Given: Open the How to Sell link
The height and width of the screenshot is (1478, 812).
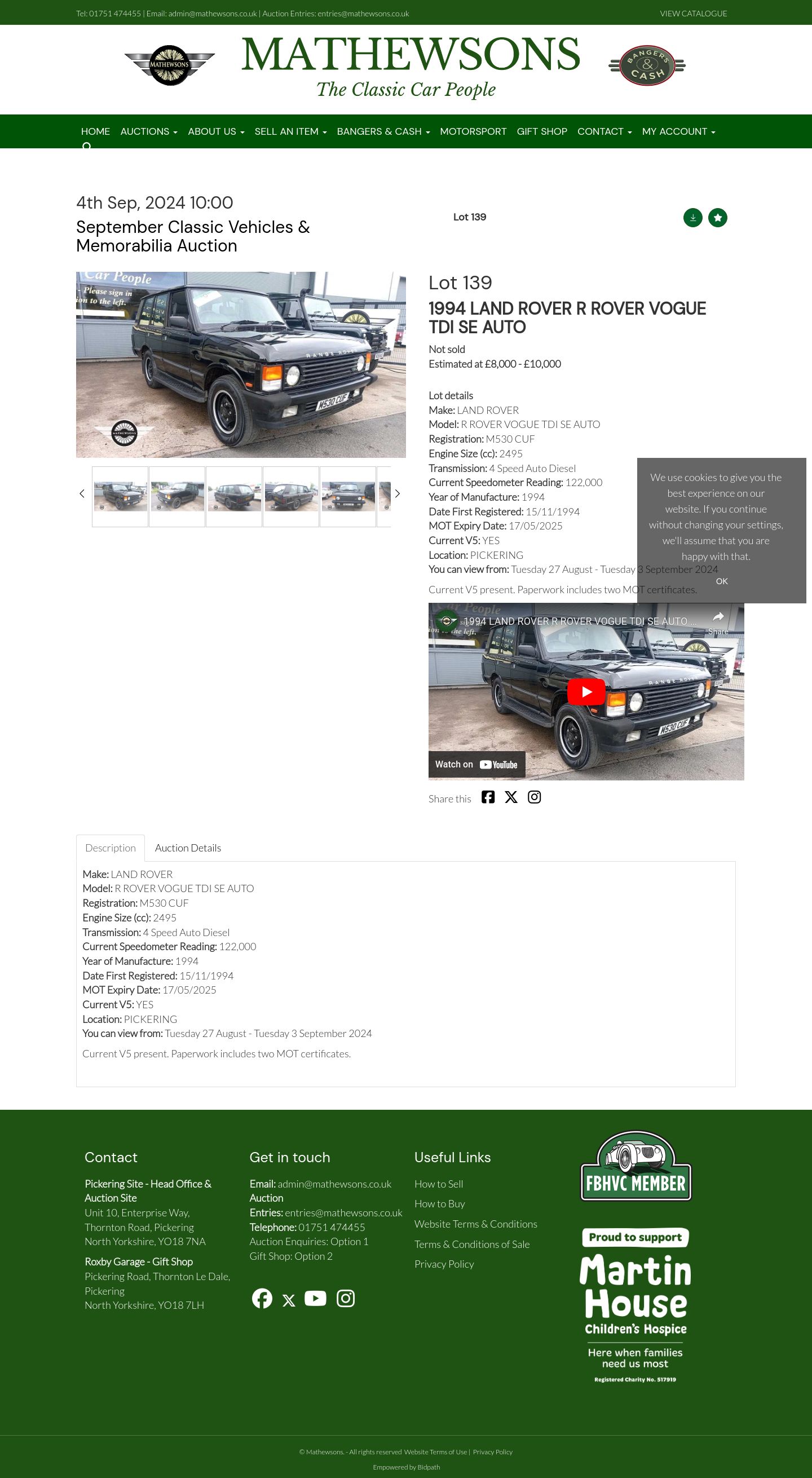Looking at the screenshot, I should point(438,1184).
